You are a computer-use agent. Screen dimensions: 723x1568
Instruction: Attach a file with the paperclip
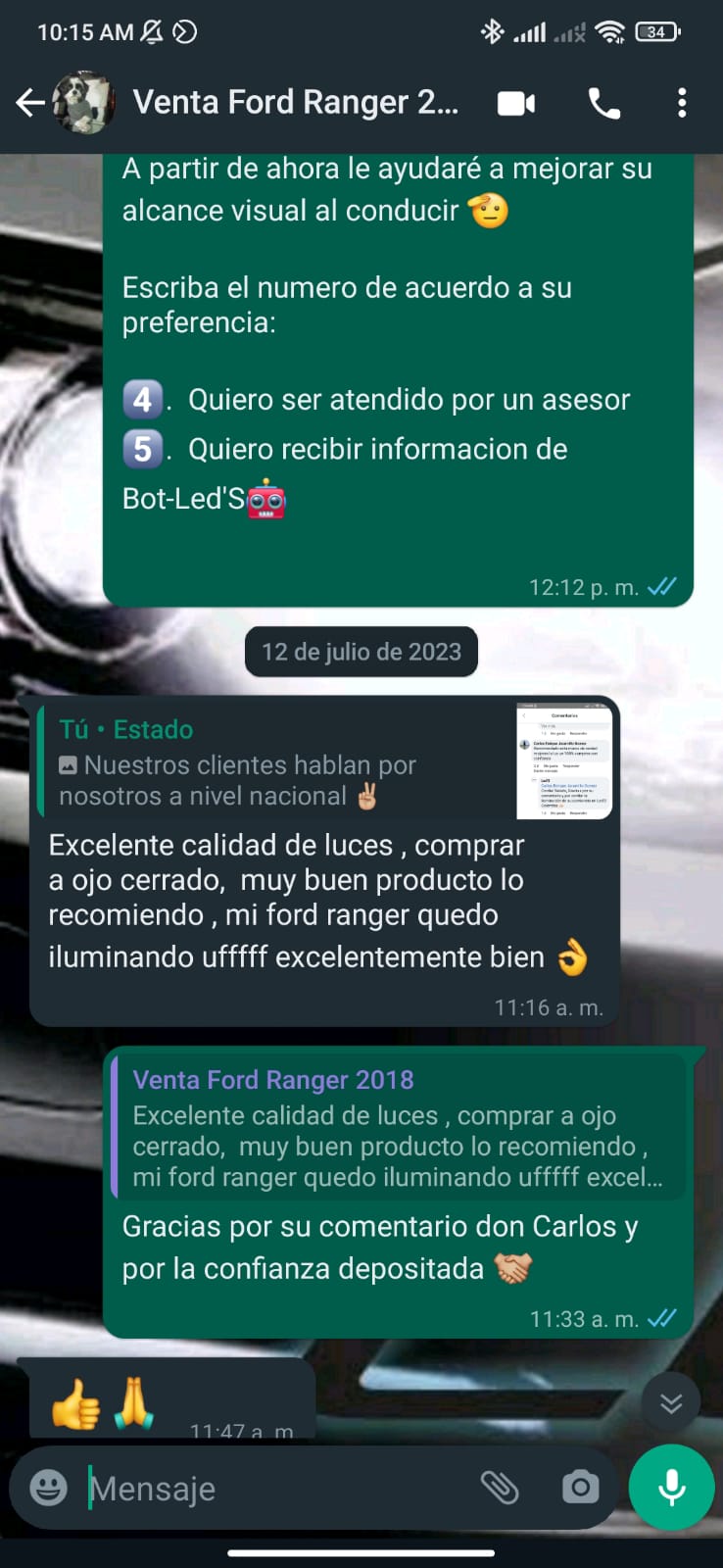[500, 1488]
